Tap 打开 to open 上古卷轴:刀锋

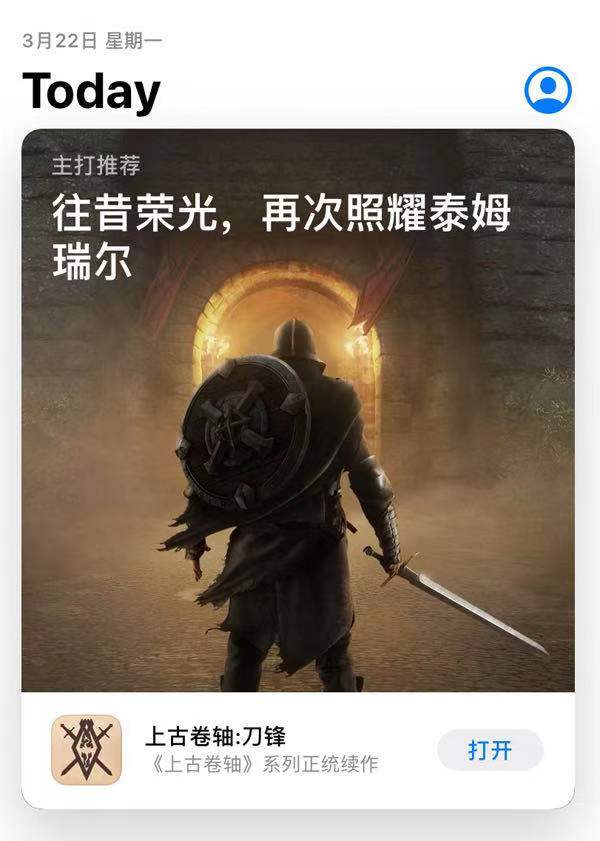coord(490,750)
